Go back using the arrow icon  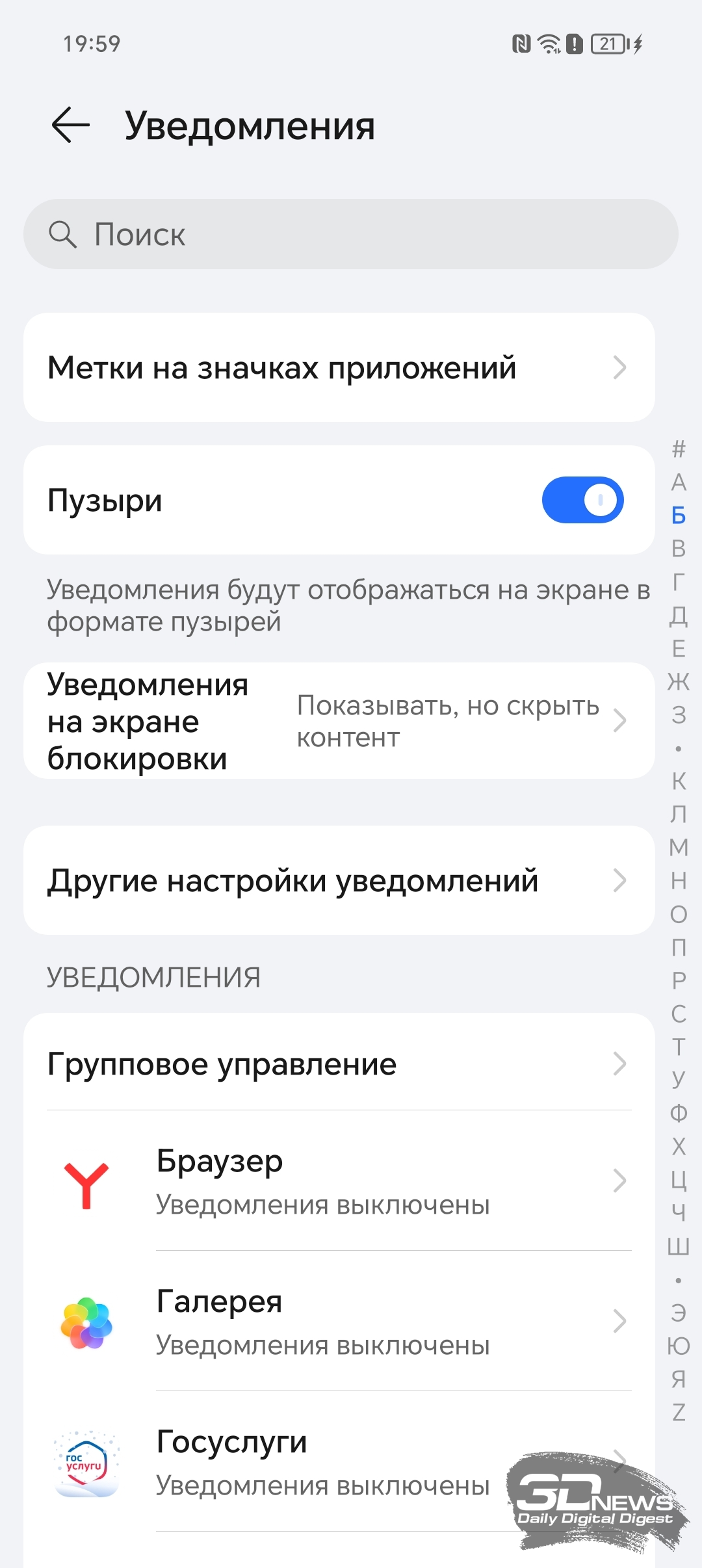(71, 125)
